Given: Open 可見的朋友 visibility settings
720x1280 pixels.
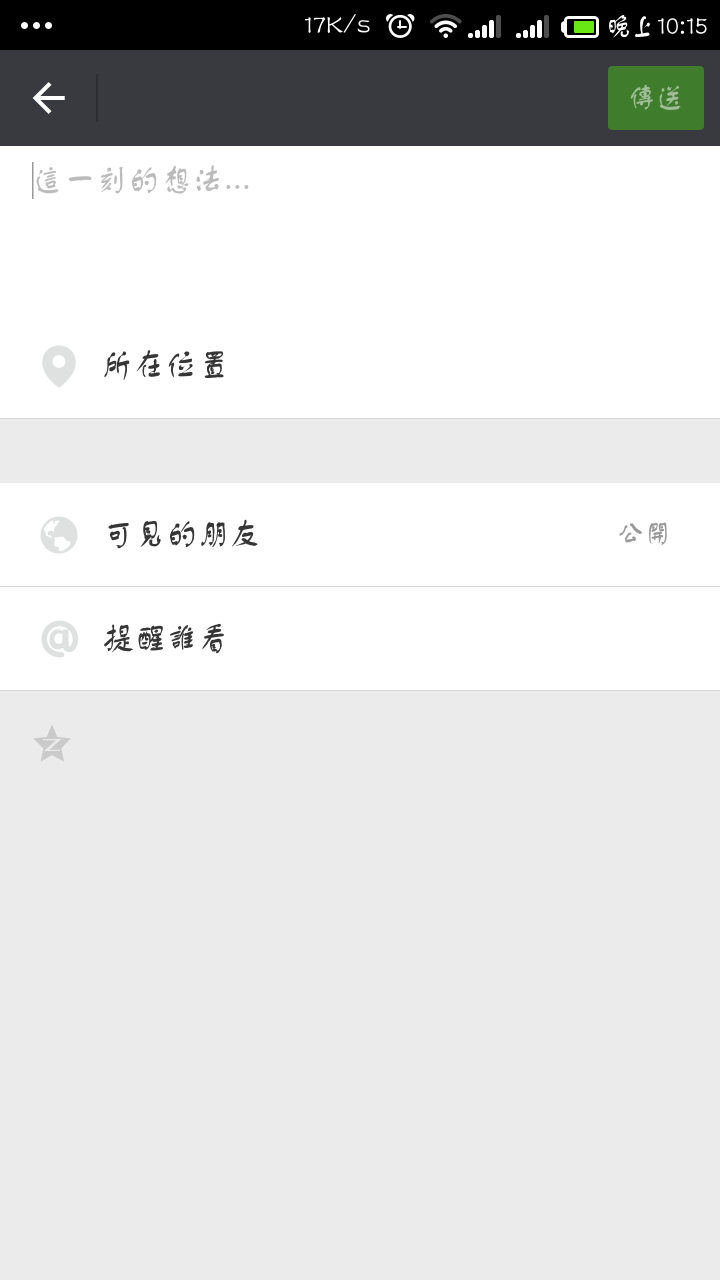Looking at the screenshot, I should pos(360,534).
